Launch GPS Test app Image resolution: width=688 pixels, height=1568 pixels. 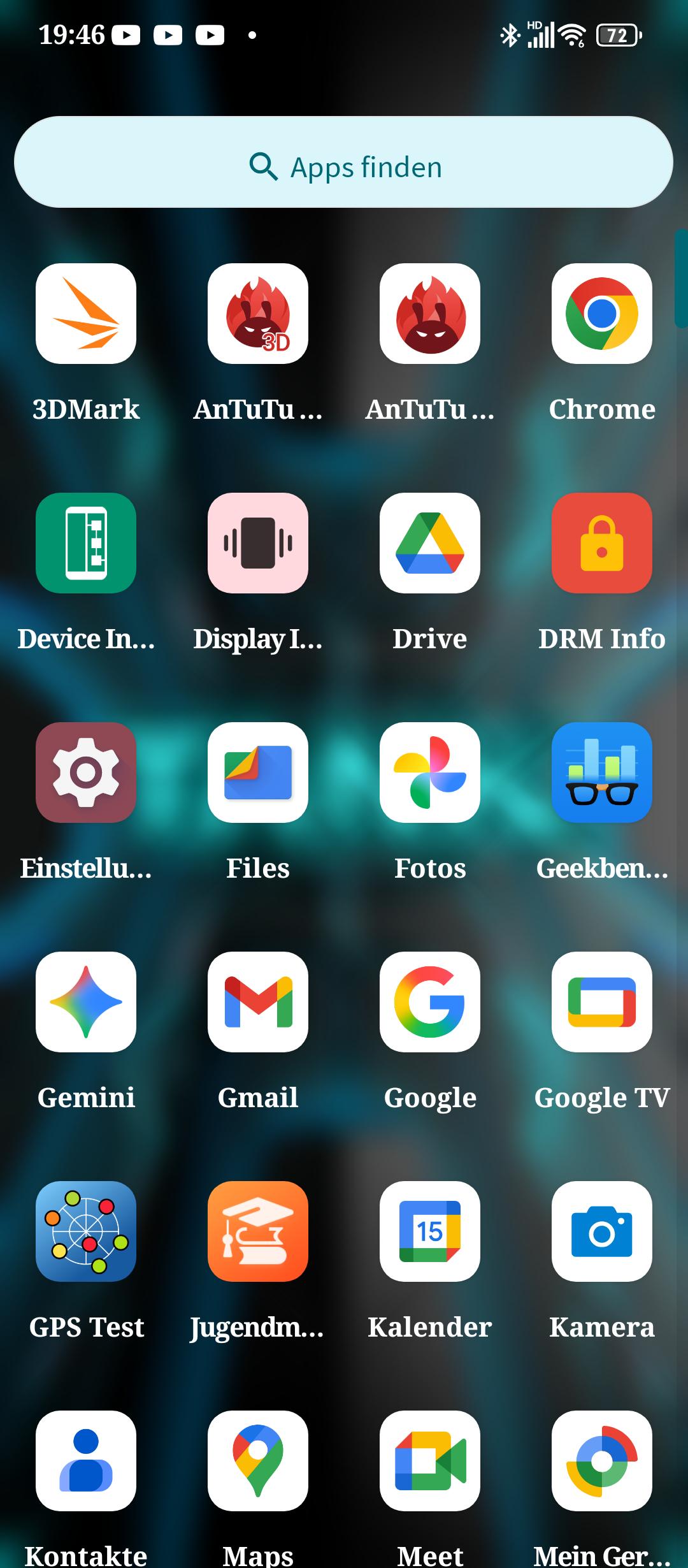pos(86,1231)
